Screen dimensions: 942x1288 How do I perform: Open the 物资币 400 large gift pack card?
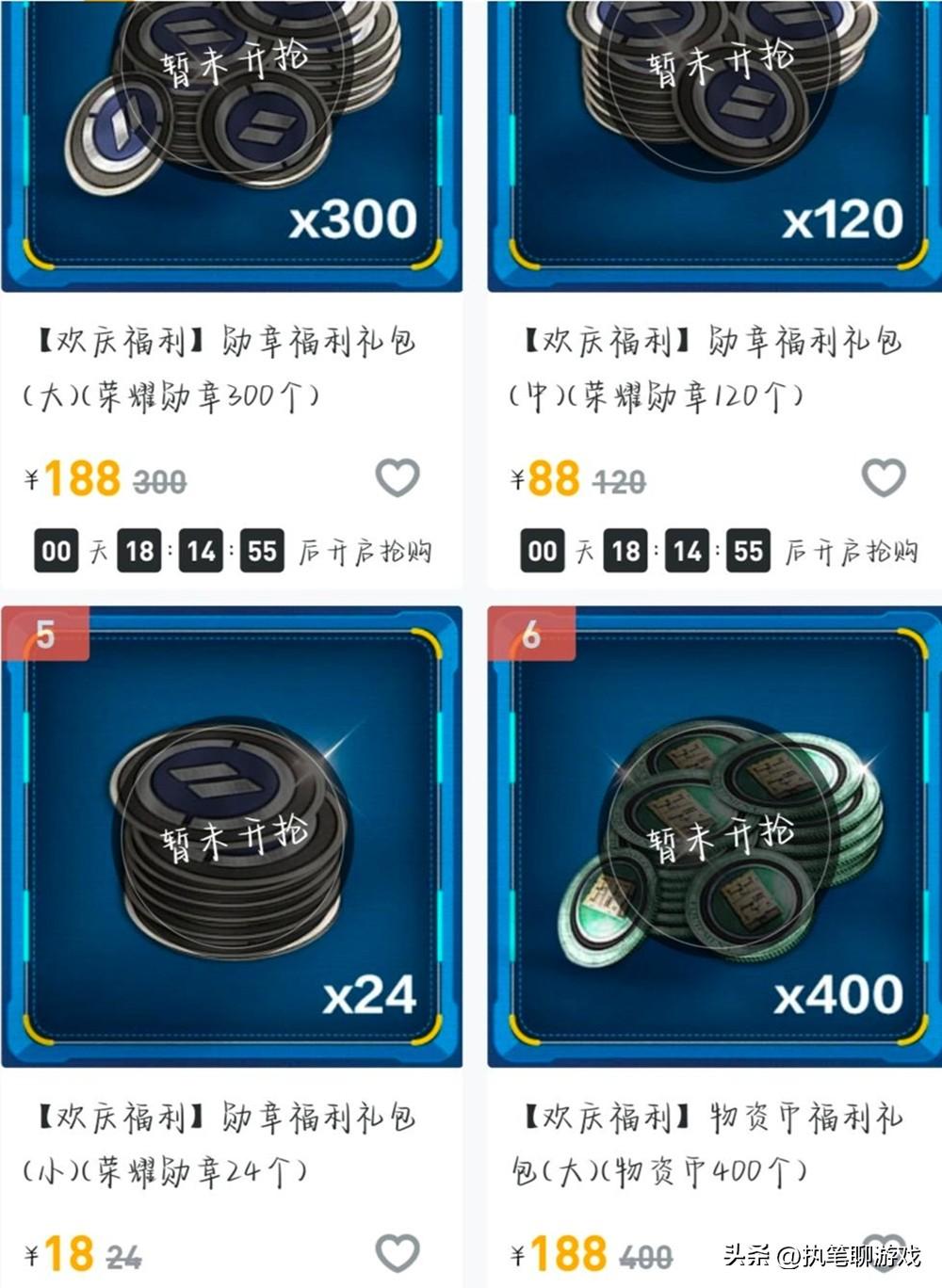pyautogui.click(x=714, y=838)
